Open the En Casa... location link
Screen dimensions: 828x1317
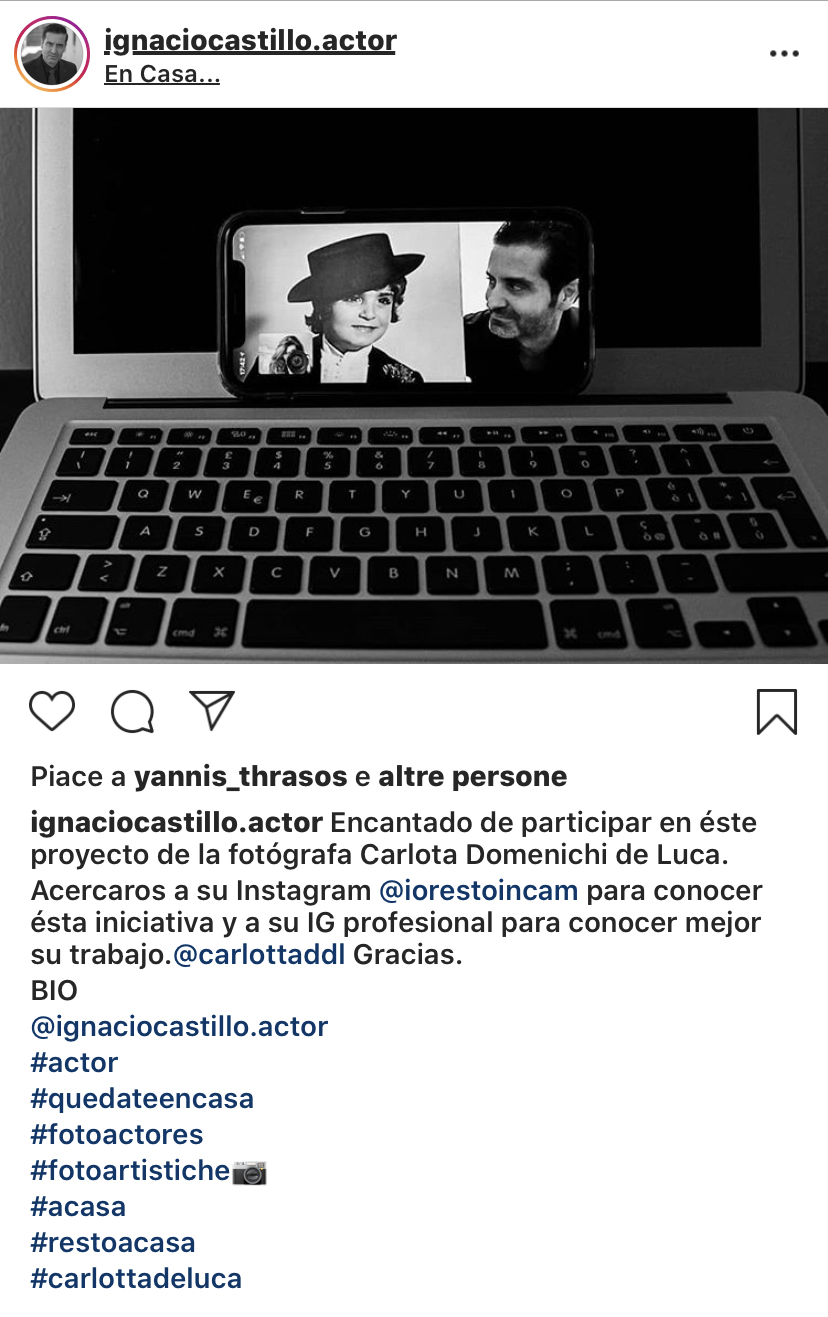(x=162, y=75)
